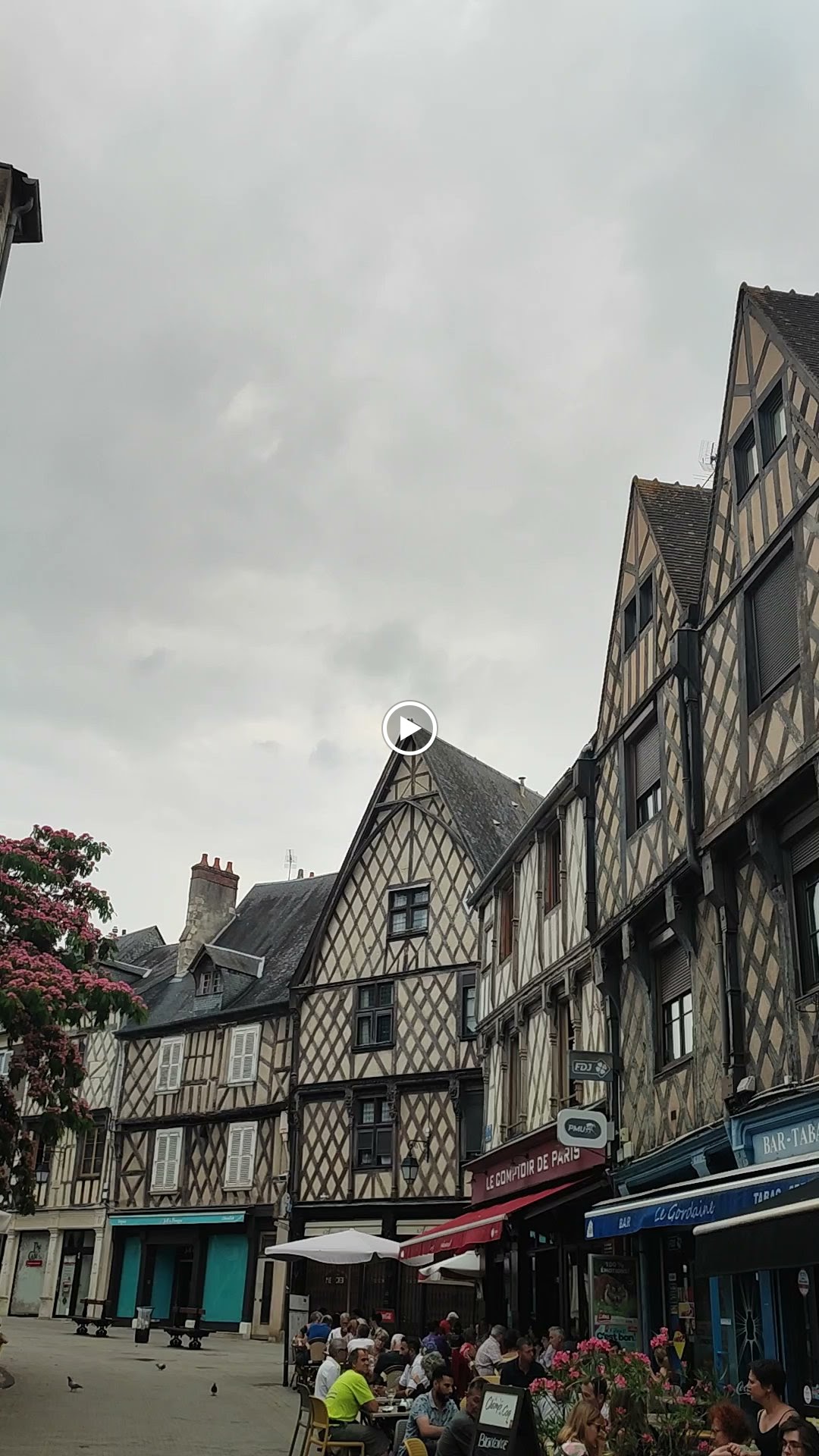Play the video
The width and height of the screenshot is (819, 1456).
tap(409, 728)
